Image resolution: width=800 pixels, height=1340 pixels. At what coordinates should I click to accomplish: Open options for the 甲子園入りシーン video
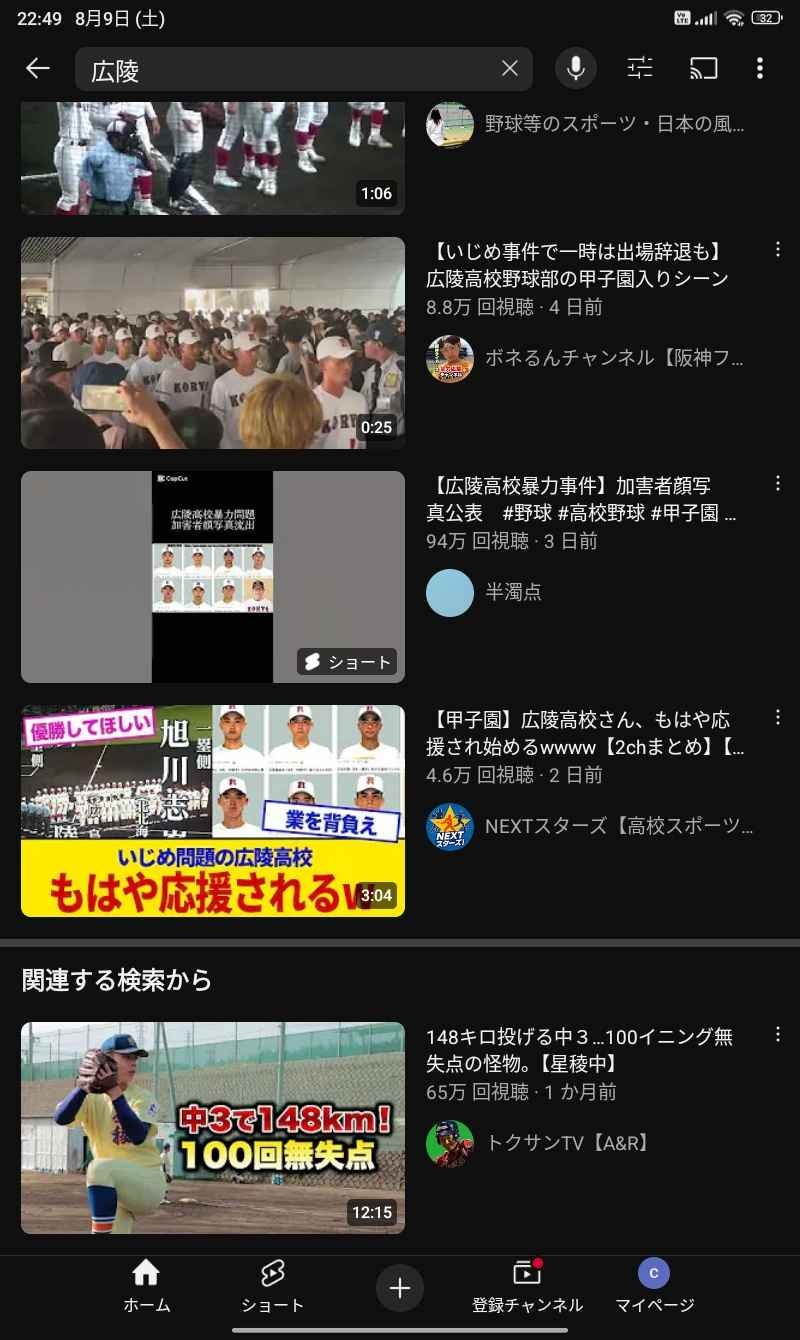pyautogui.click(x=777, y=249)
